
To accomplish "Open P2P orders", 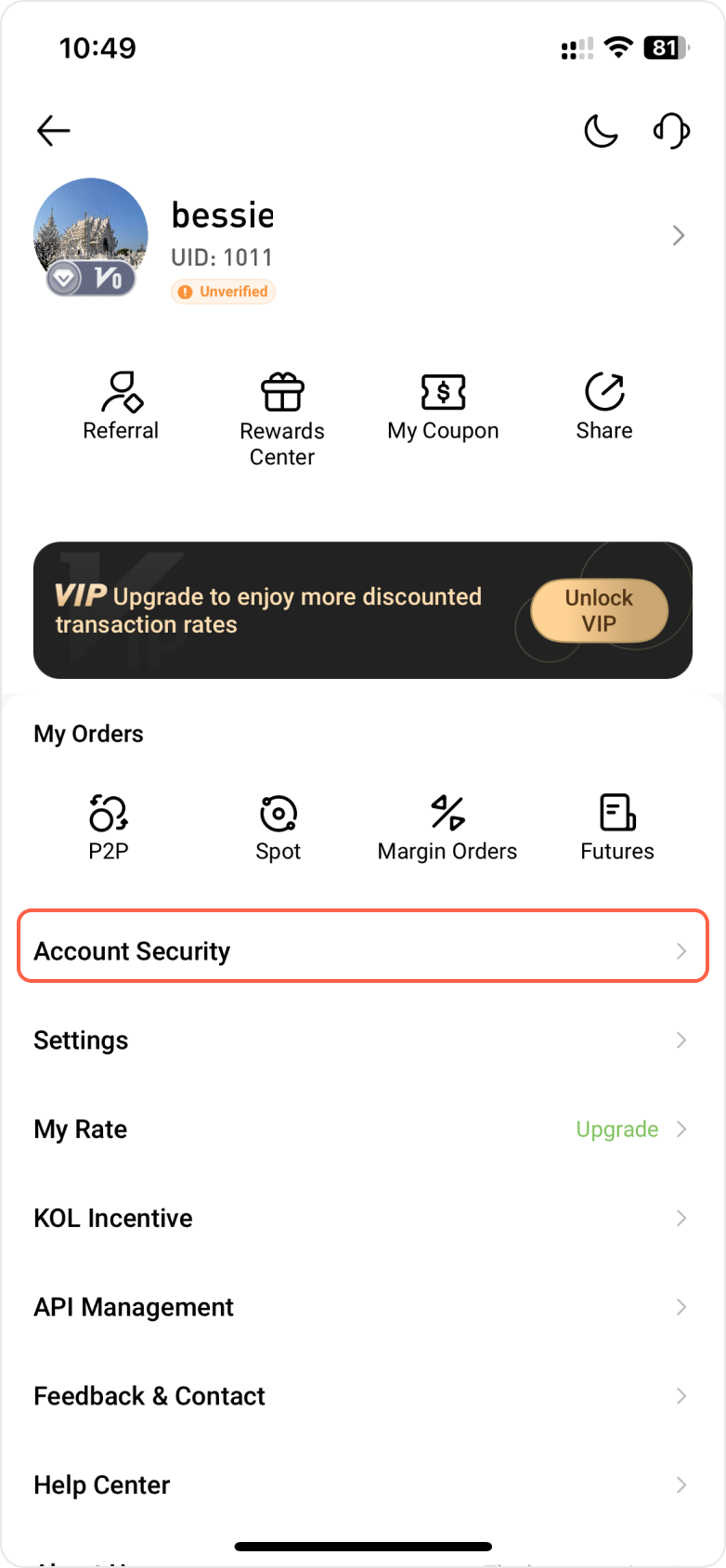I will pyautogui.click(x=109, y=828).
